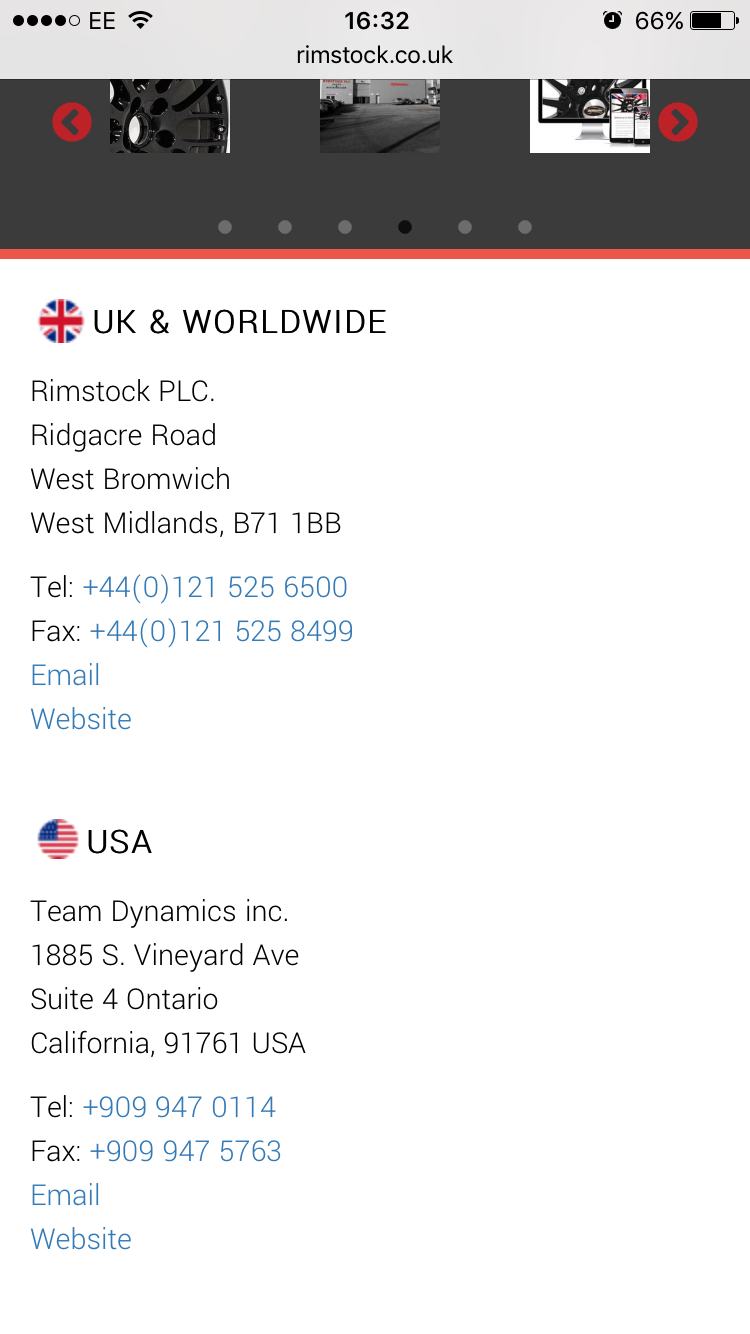Tap the USA fax number +909 947 5763
Screen dimensions: 750x1334
click(185, 1151)
